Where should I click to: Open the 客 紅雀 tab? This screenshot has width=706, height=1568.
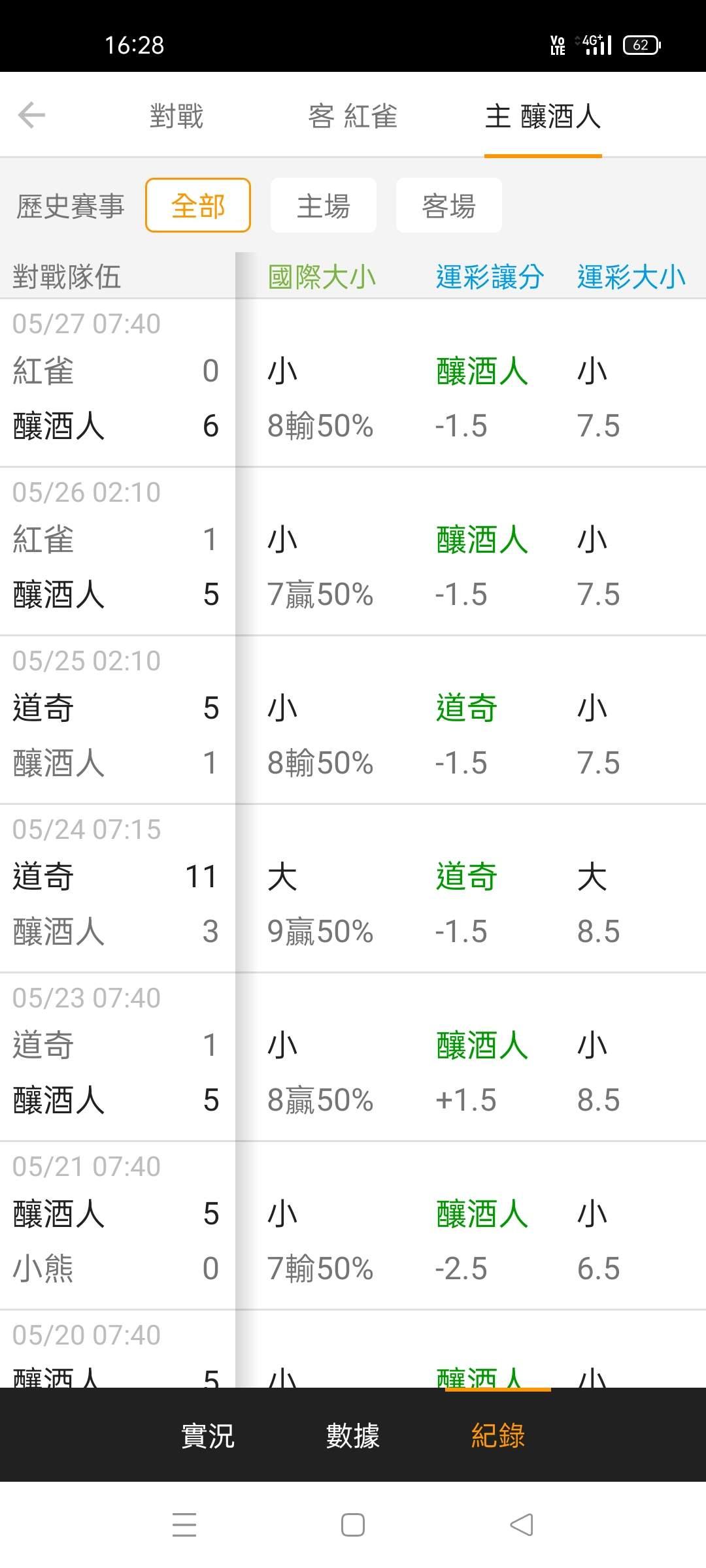click(x=353, y=116)
